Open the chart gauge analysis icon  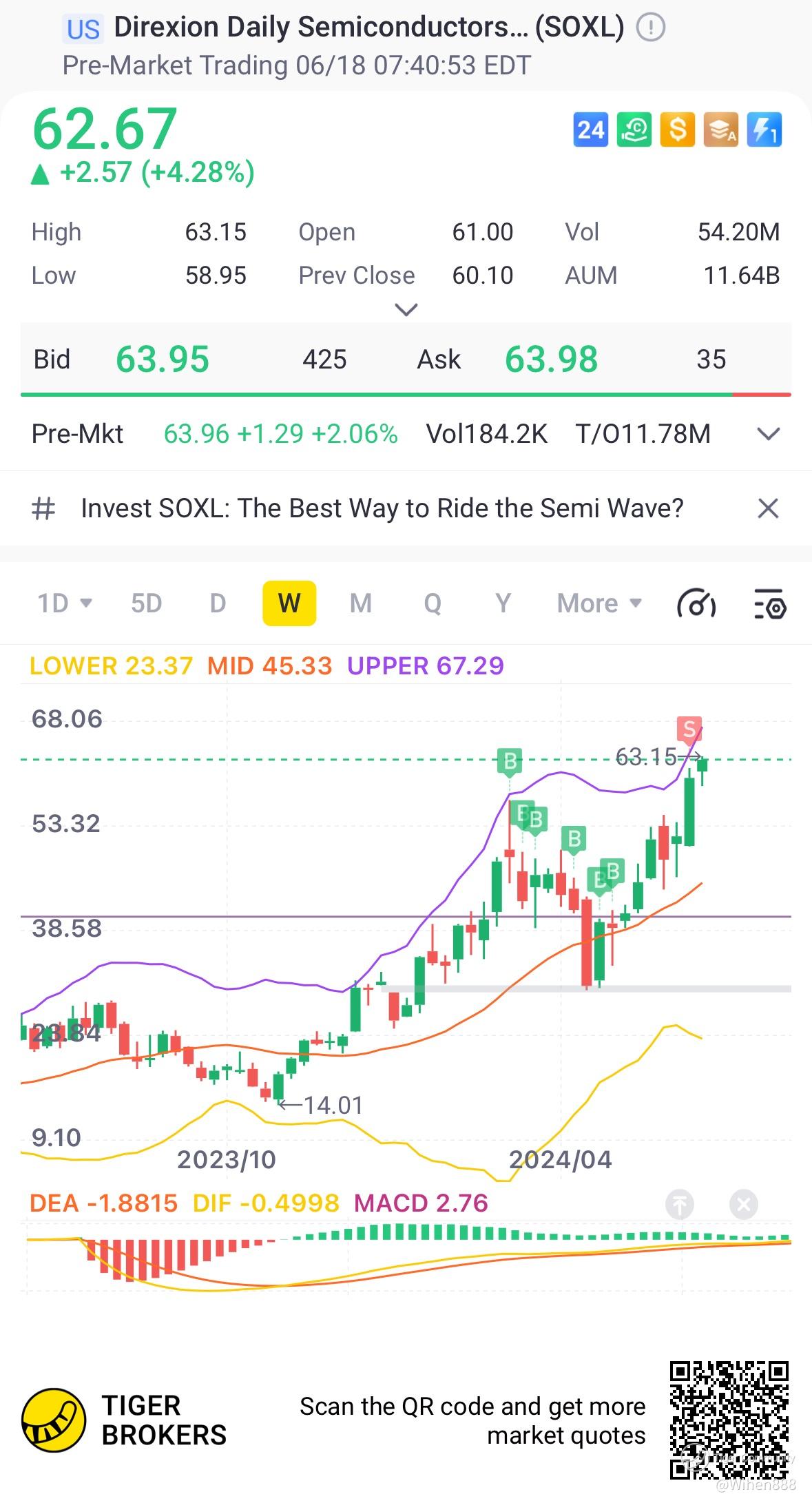coord(697,604)
